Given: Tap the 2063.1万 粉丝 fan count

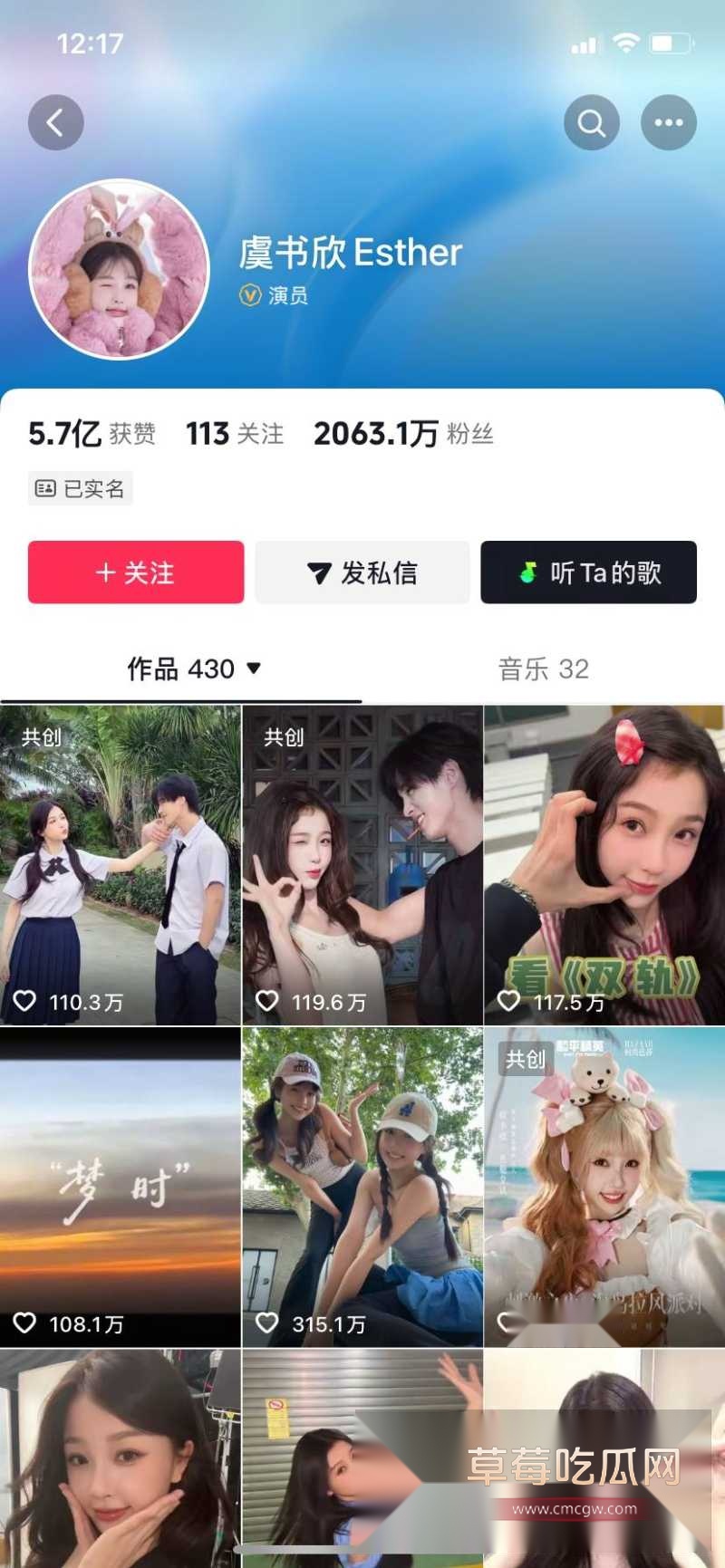Looking at the screenshot, I should 400,434.
